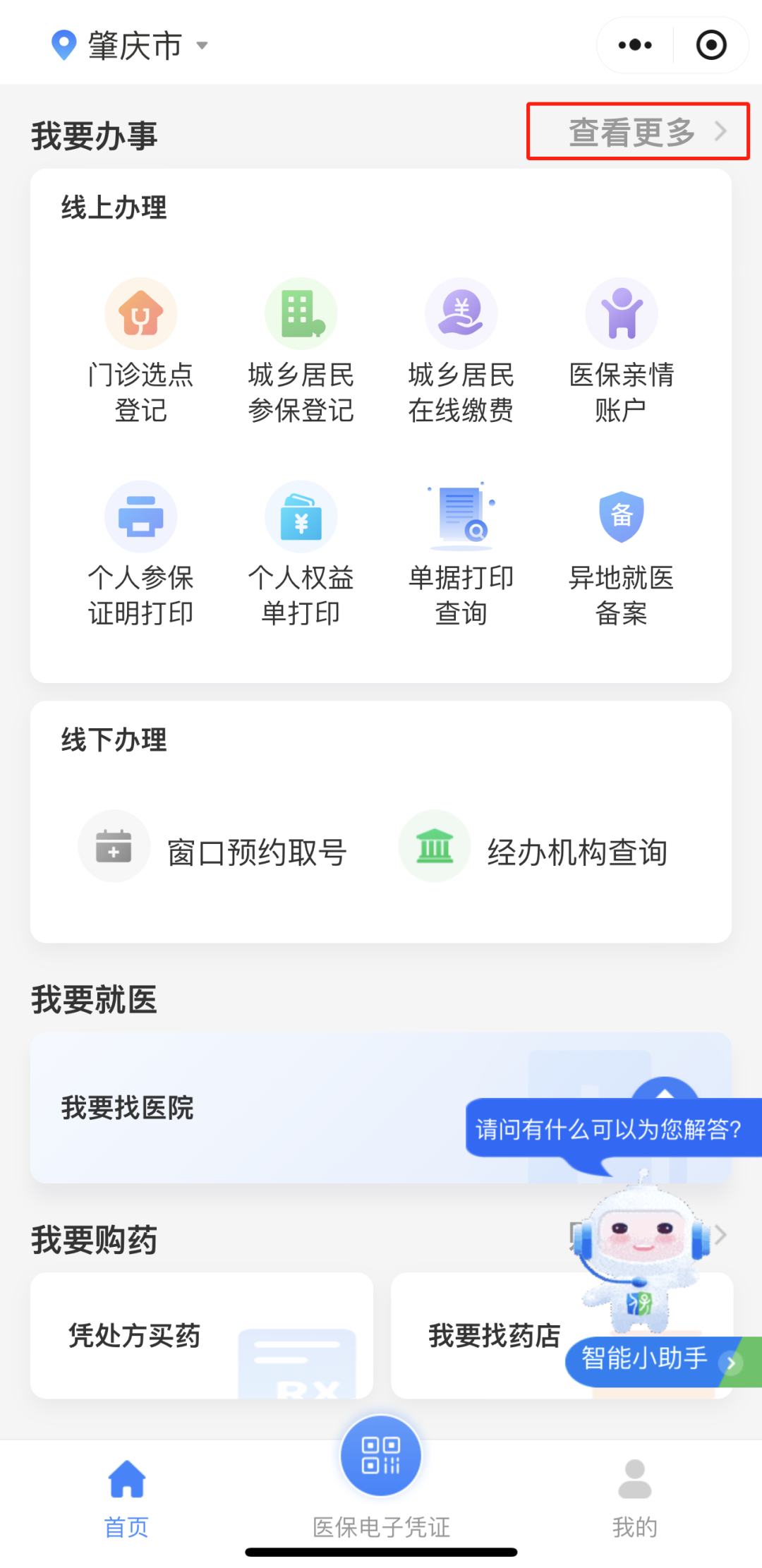Switch to the 首页 tab
Viewport: 762px width, 1568px height.
126,1490
